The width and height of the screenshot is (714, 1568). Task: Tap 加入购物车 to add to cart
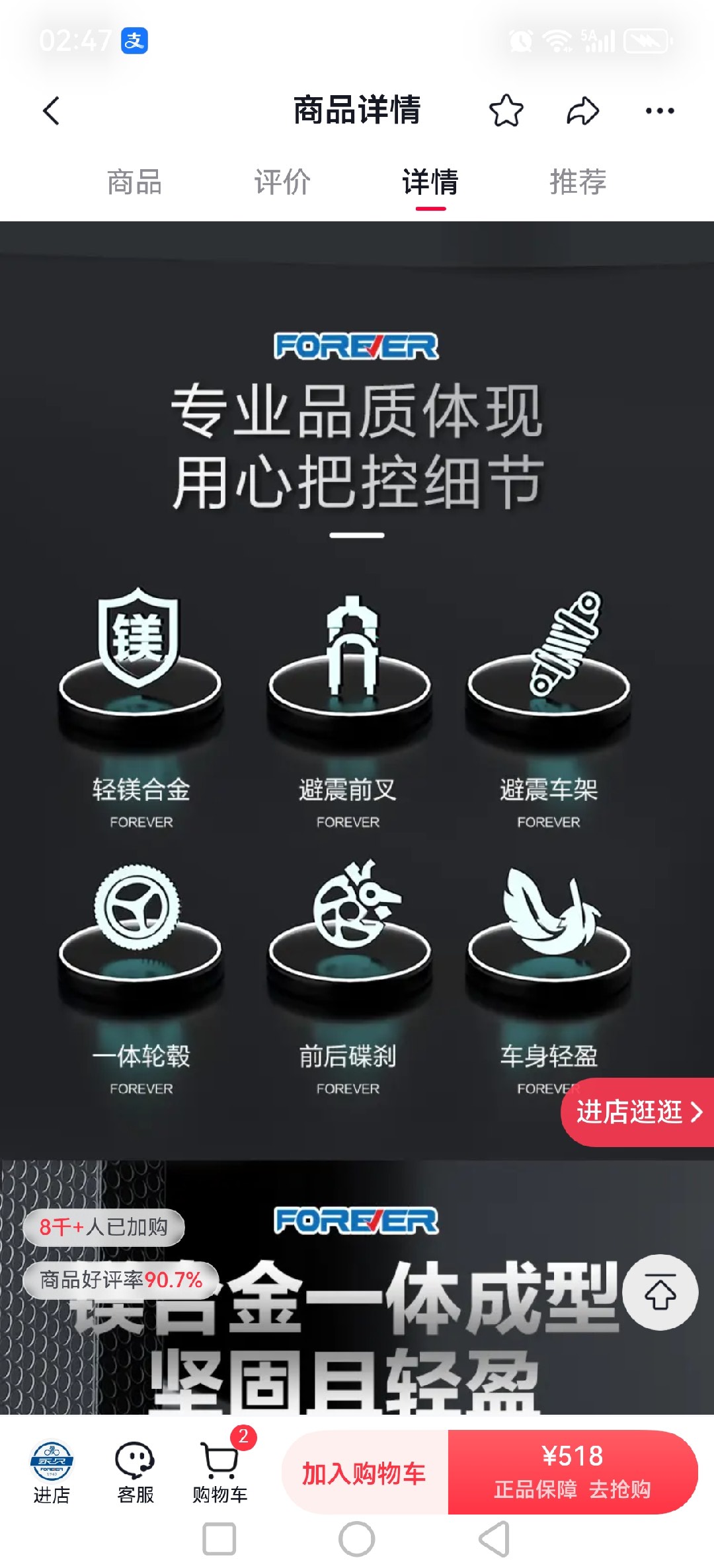point(365,1472)
